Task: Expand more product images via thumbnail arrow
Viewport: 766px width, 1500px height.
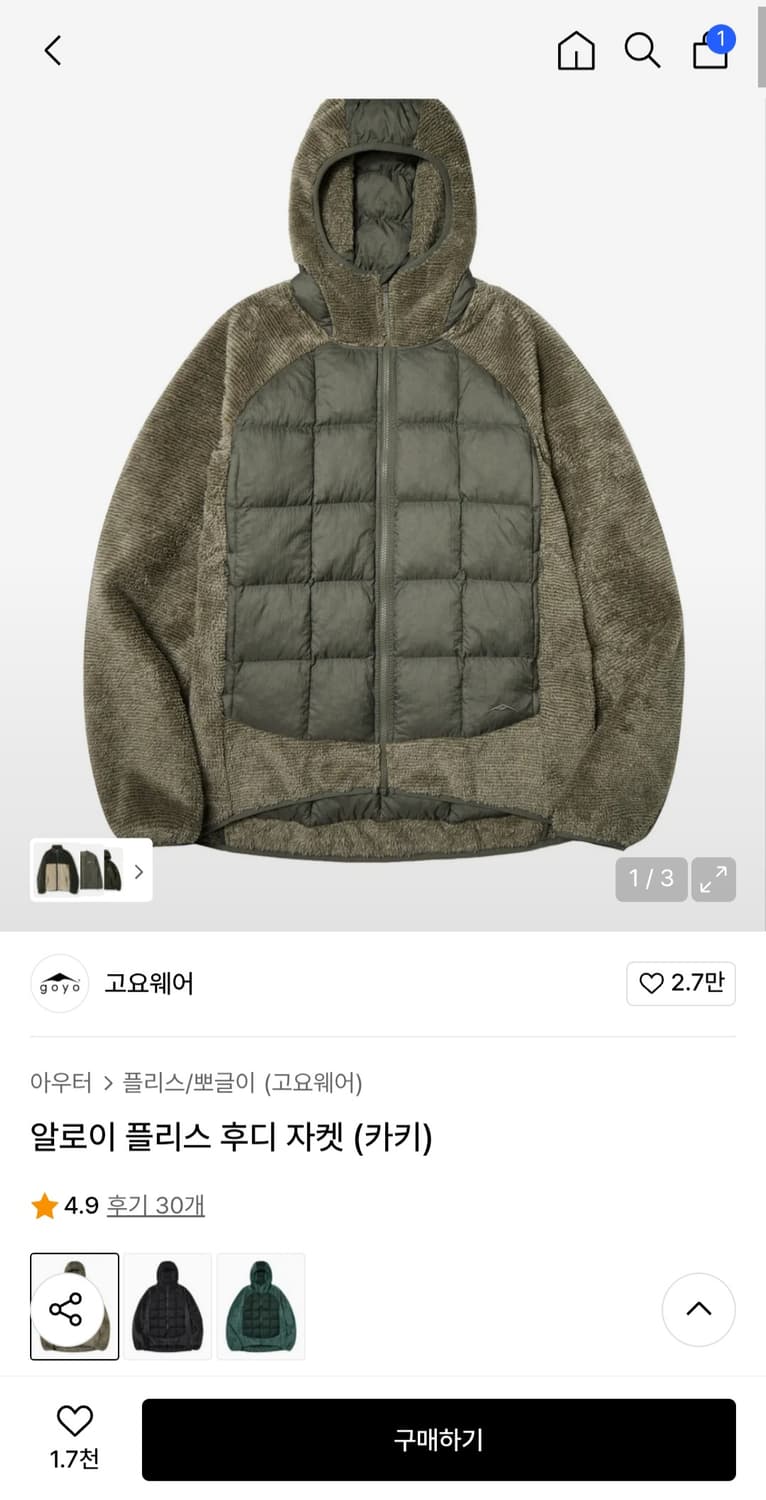Action: tap(139, 870)
